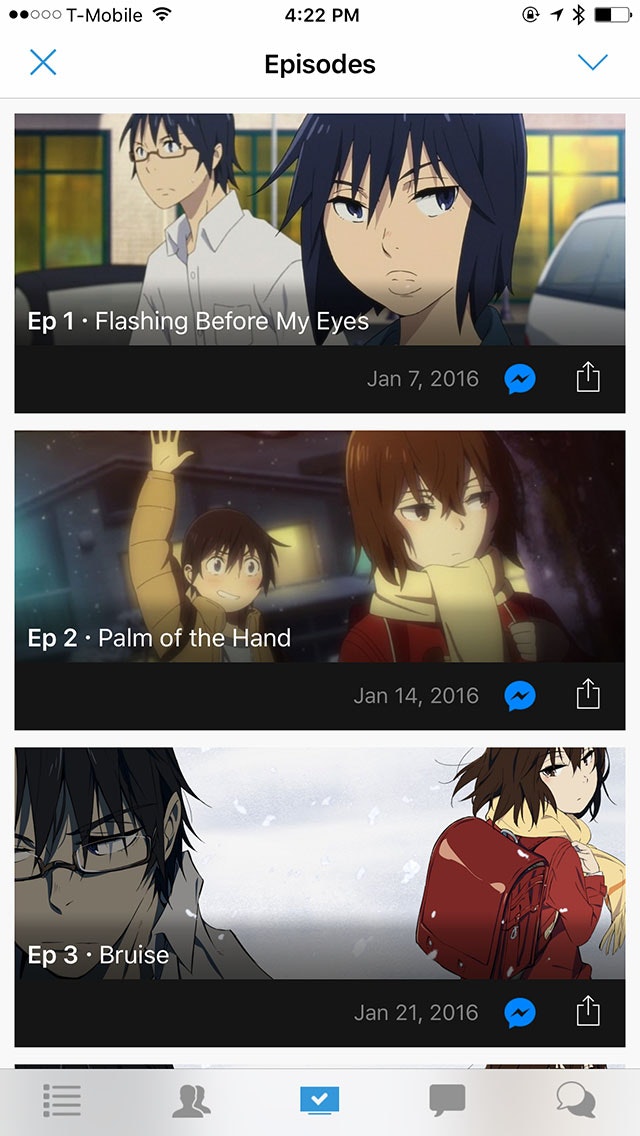This screenshot has width=640, height=1136.
Task: Close the Episodes screen
Action: [43, 63]
